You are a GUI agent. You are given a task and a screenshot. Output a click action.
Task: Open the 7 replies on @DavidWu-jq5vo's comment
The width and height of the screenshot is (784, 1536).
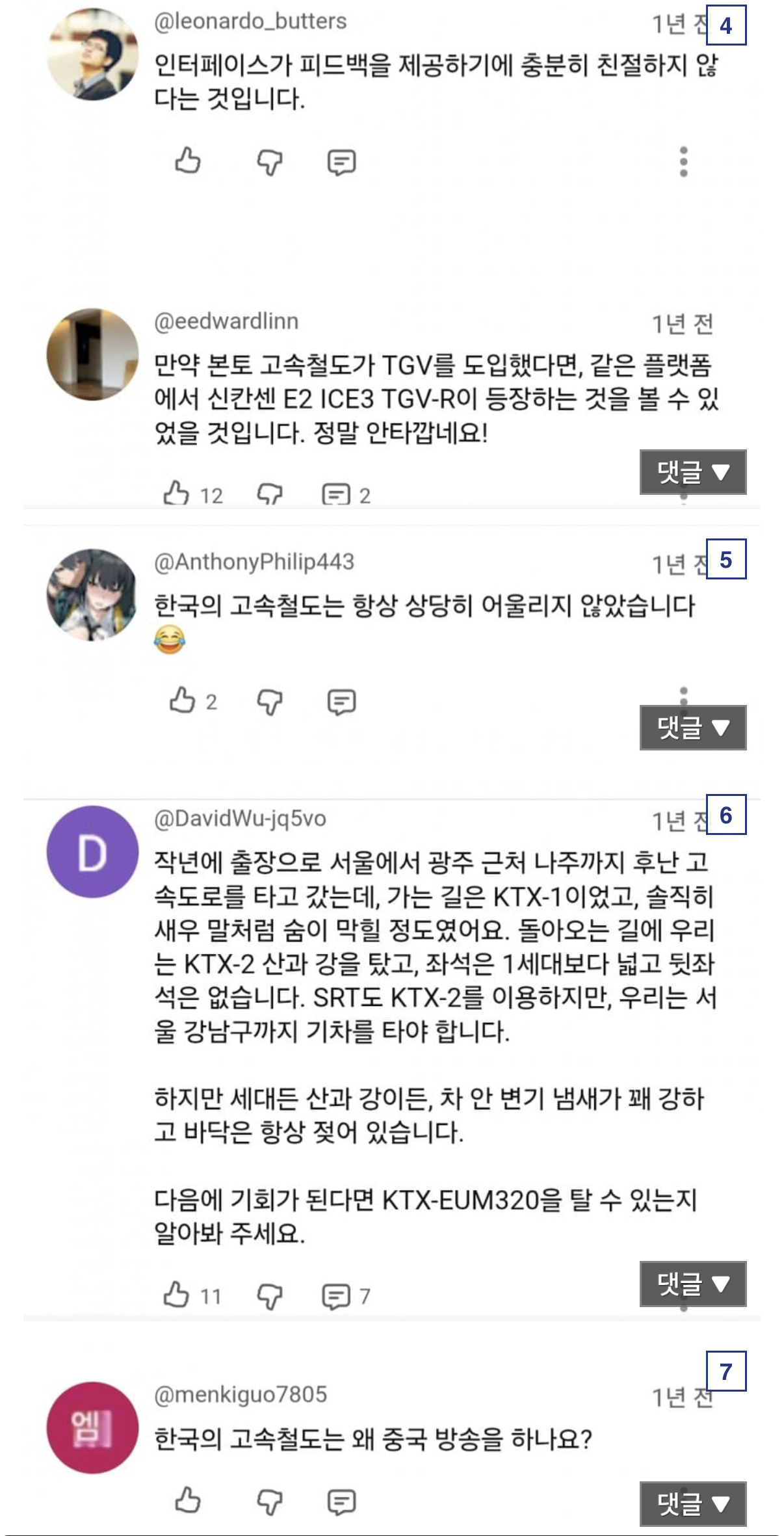(x=345, y=1296)
